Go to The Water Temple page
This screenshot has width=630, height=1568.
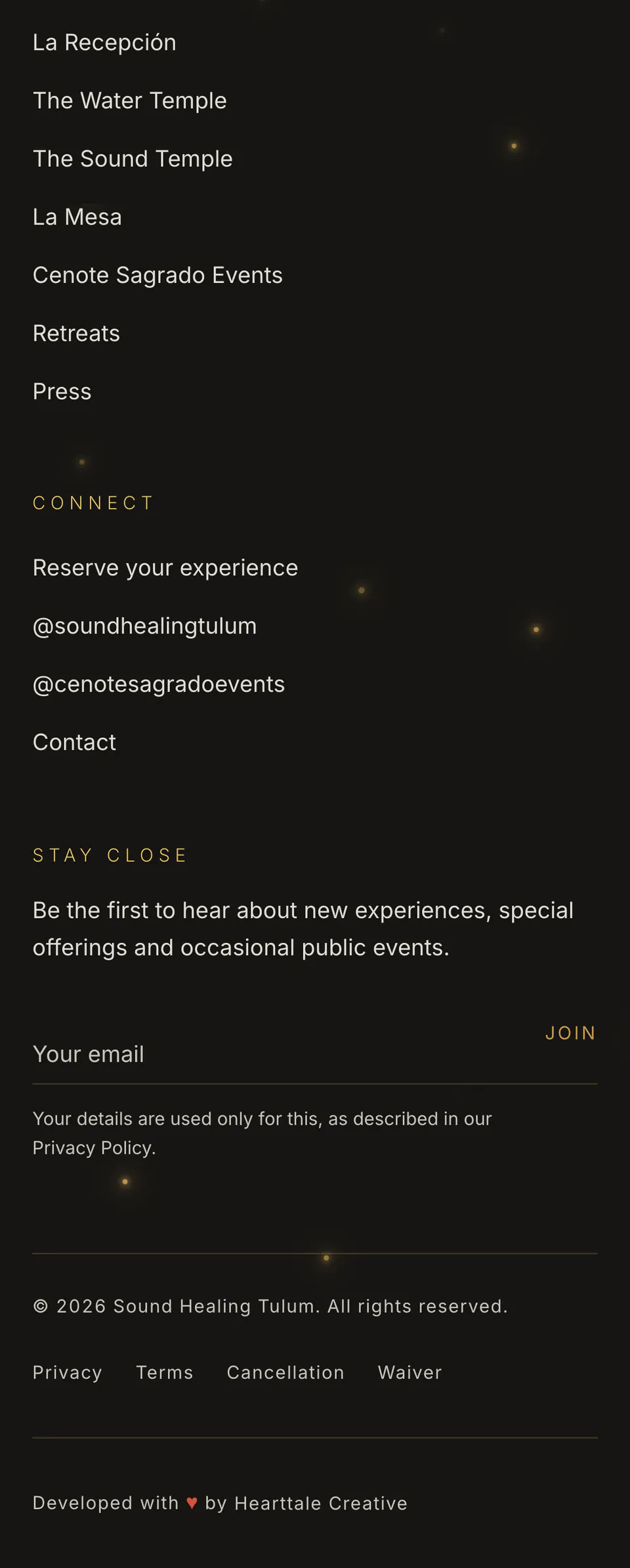click(130, 100)
